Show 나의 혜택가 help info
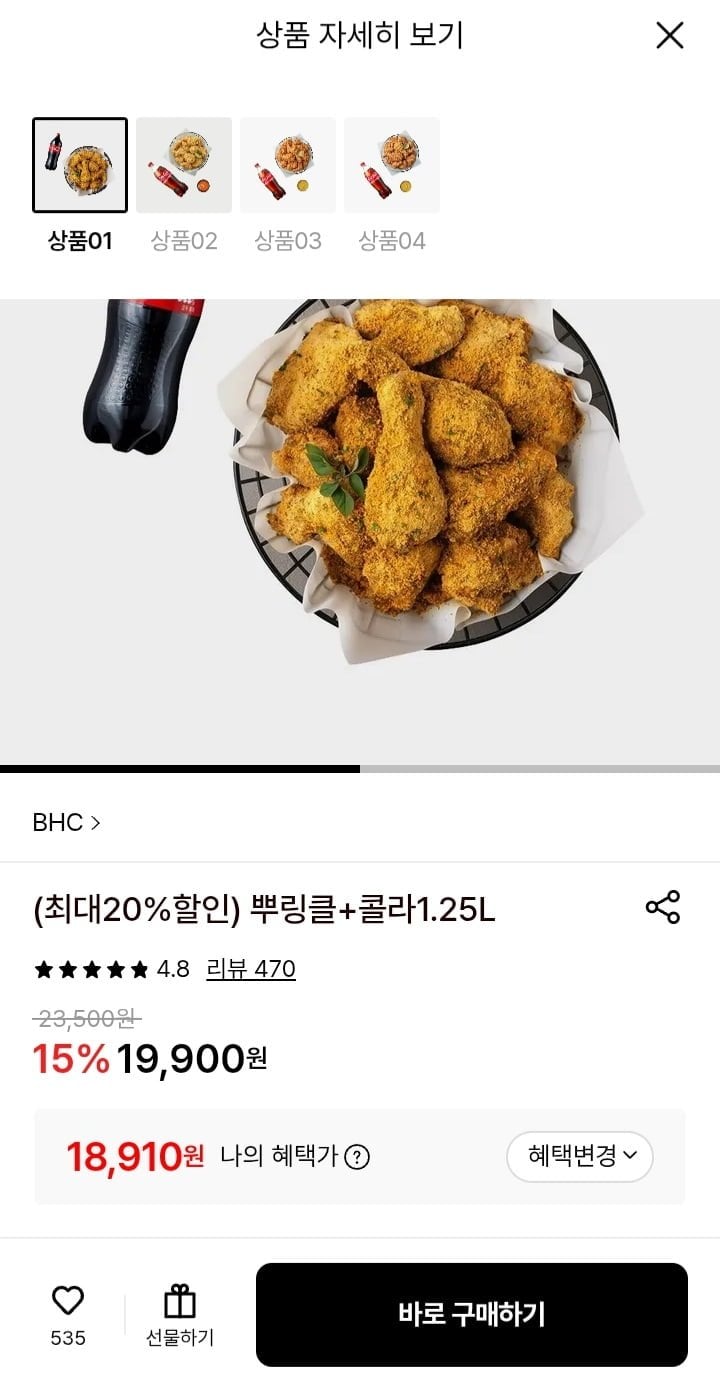 [357, 1157]
